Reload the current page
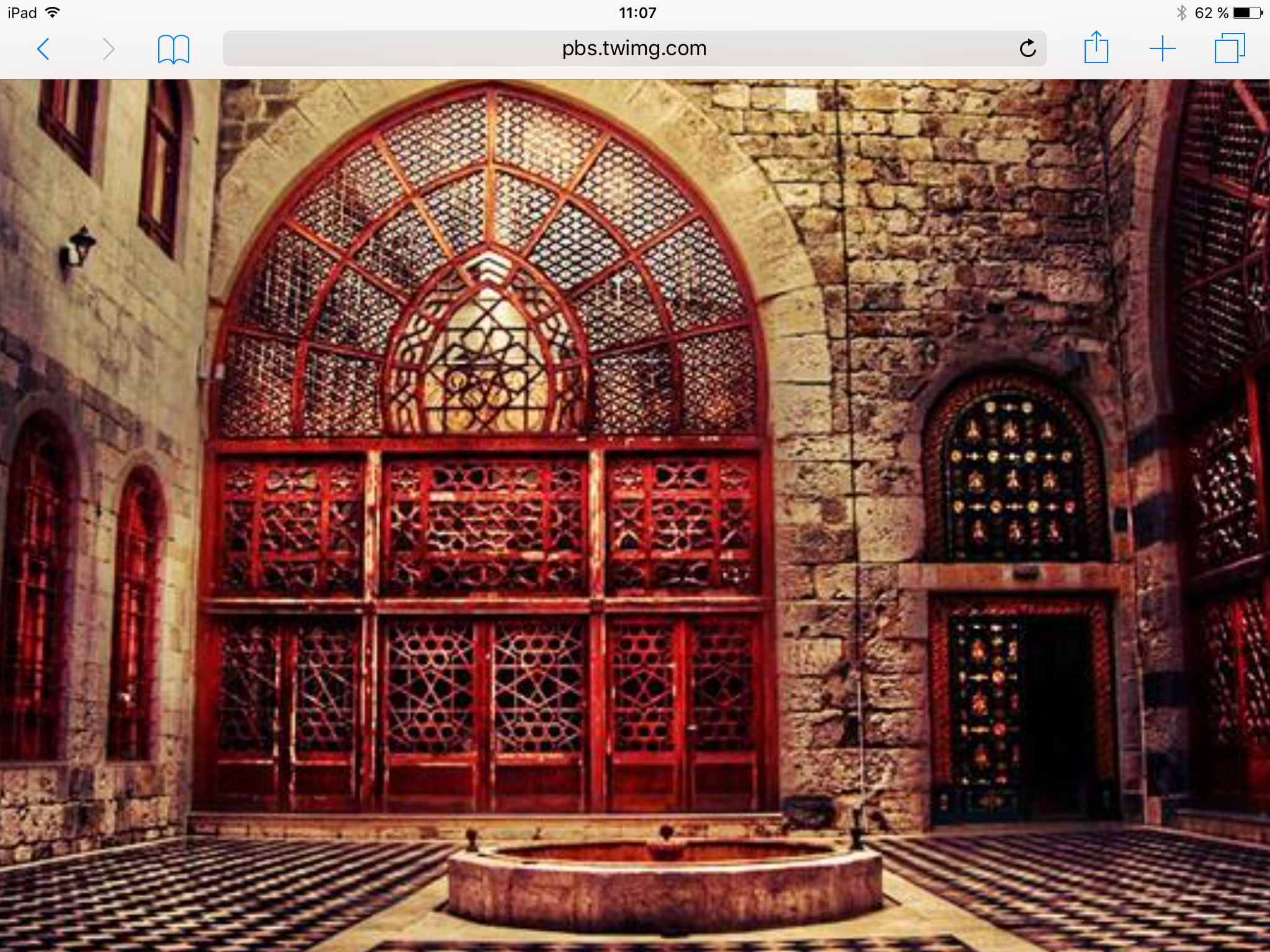This screenshot has width=1270, height=952. (1028, 48)
